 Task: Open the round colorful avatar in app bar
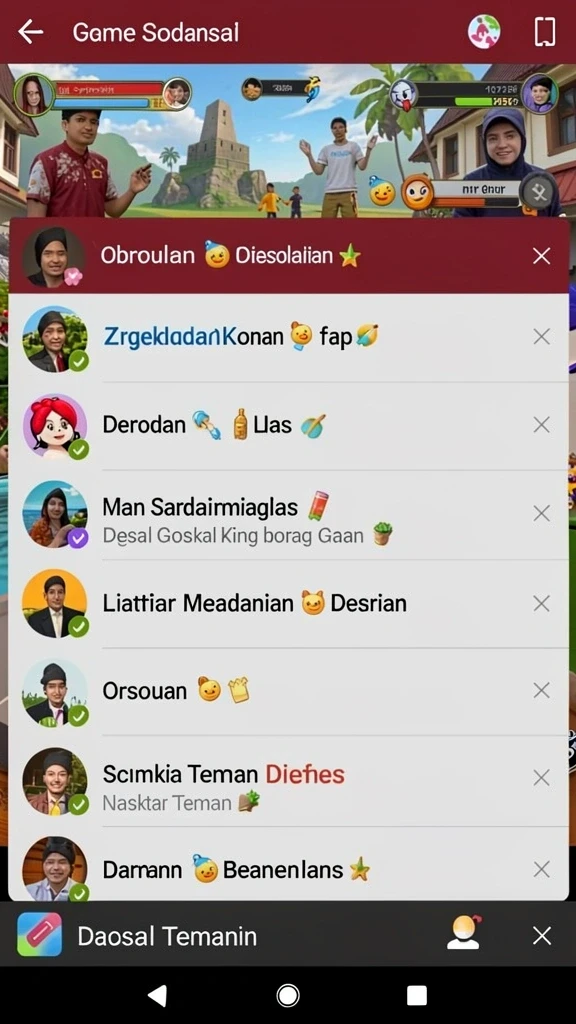pyautogui.click(x=484, y=31)
